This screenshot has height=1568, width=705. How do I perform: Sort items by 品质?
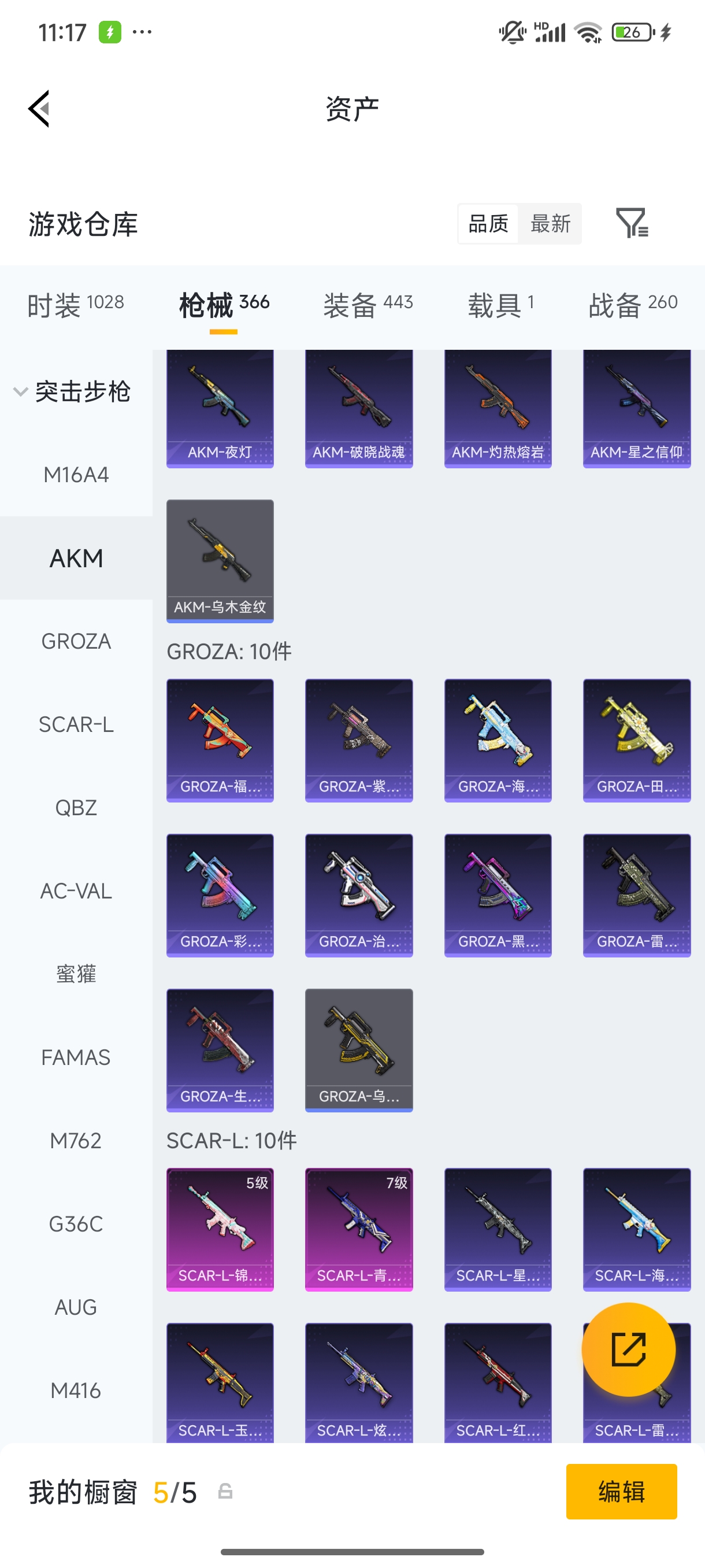tap(488, 223)
